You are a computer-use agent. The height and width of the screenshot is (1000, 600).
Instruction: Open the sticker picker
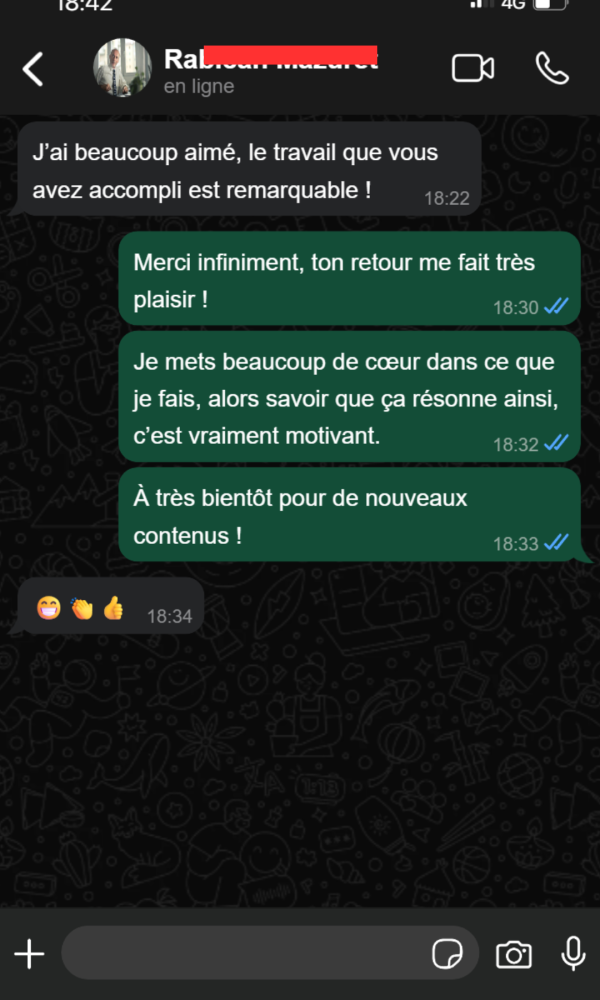tap(447, 954)
